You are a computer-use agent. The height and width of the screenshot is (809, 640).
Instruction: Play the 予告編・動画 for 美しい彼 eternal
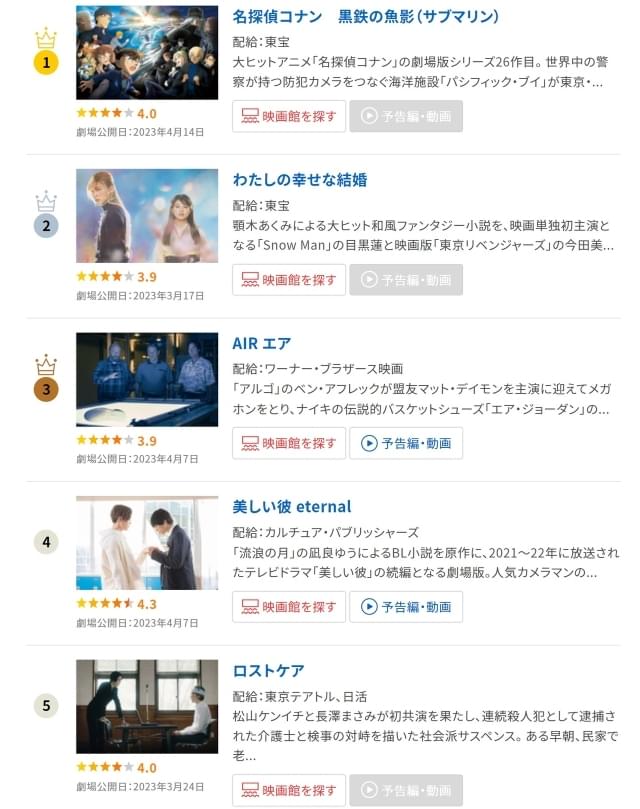pos(406,607)
